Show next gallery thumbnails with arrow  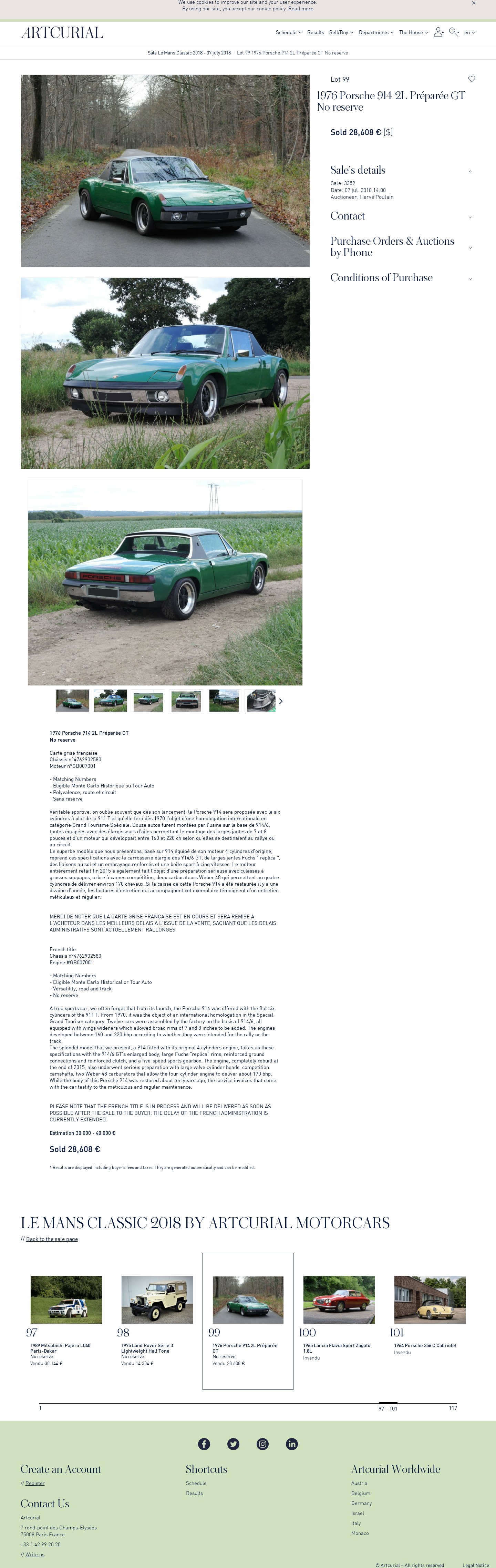coord(281,701)
